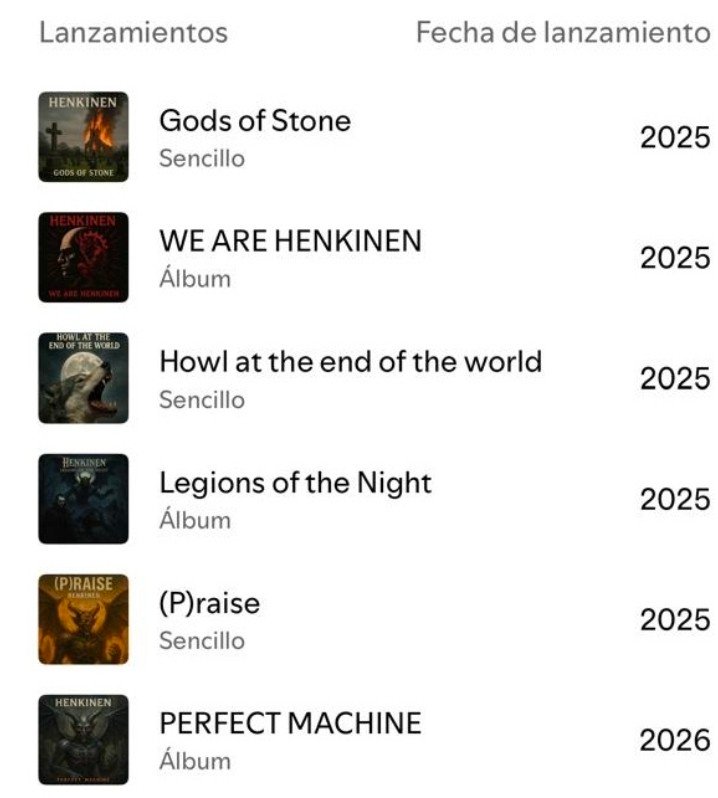View the Legions of the Night album

pos(295,483)
